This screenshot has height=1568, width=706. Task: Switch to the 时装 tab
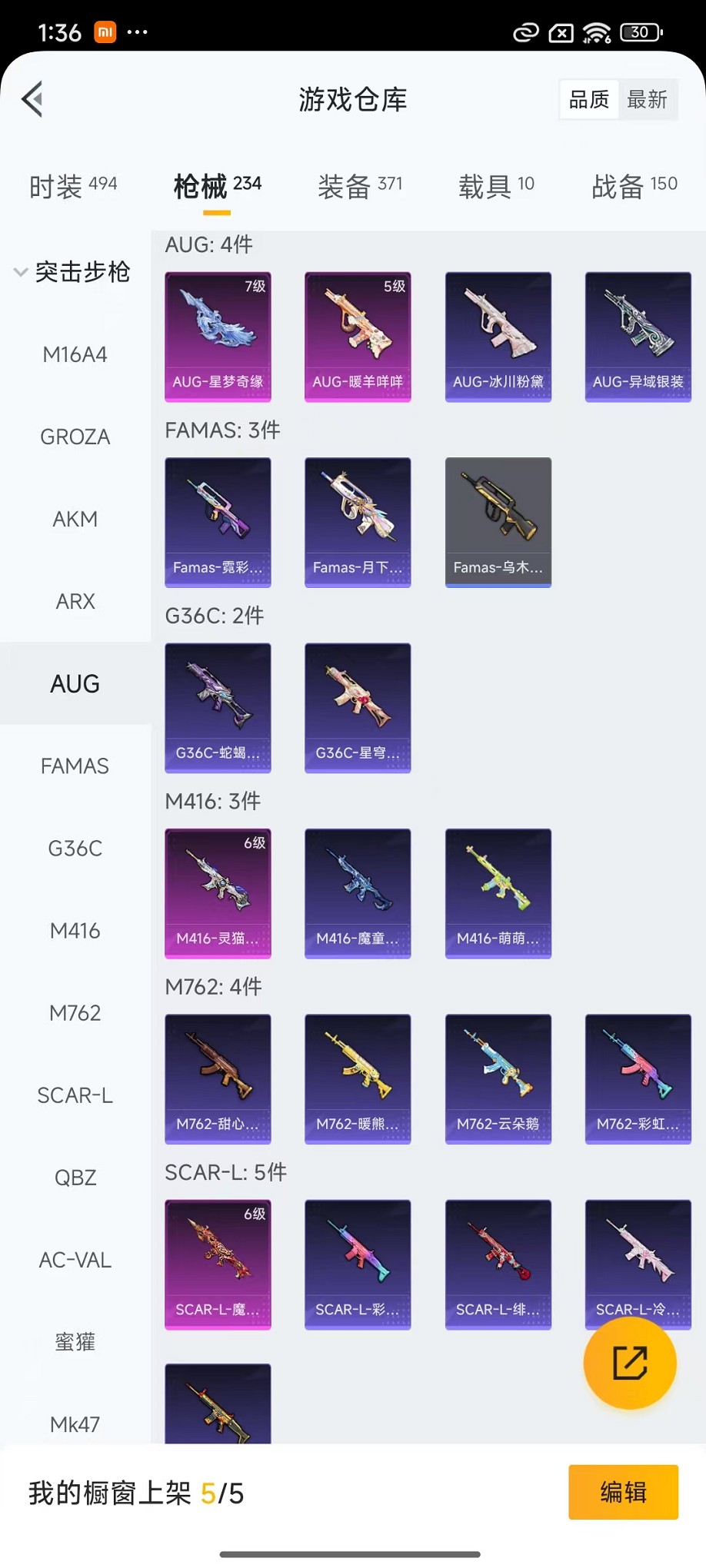pos(73,186)
